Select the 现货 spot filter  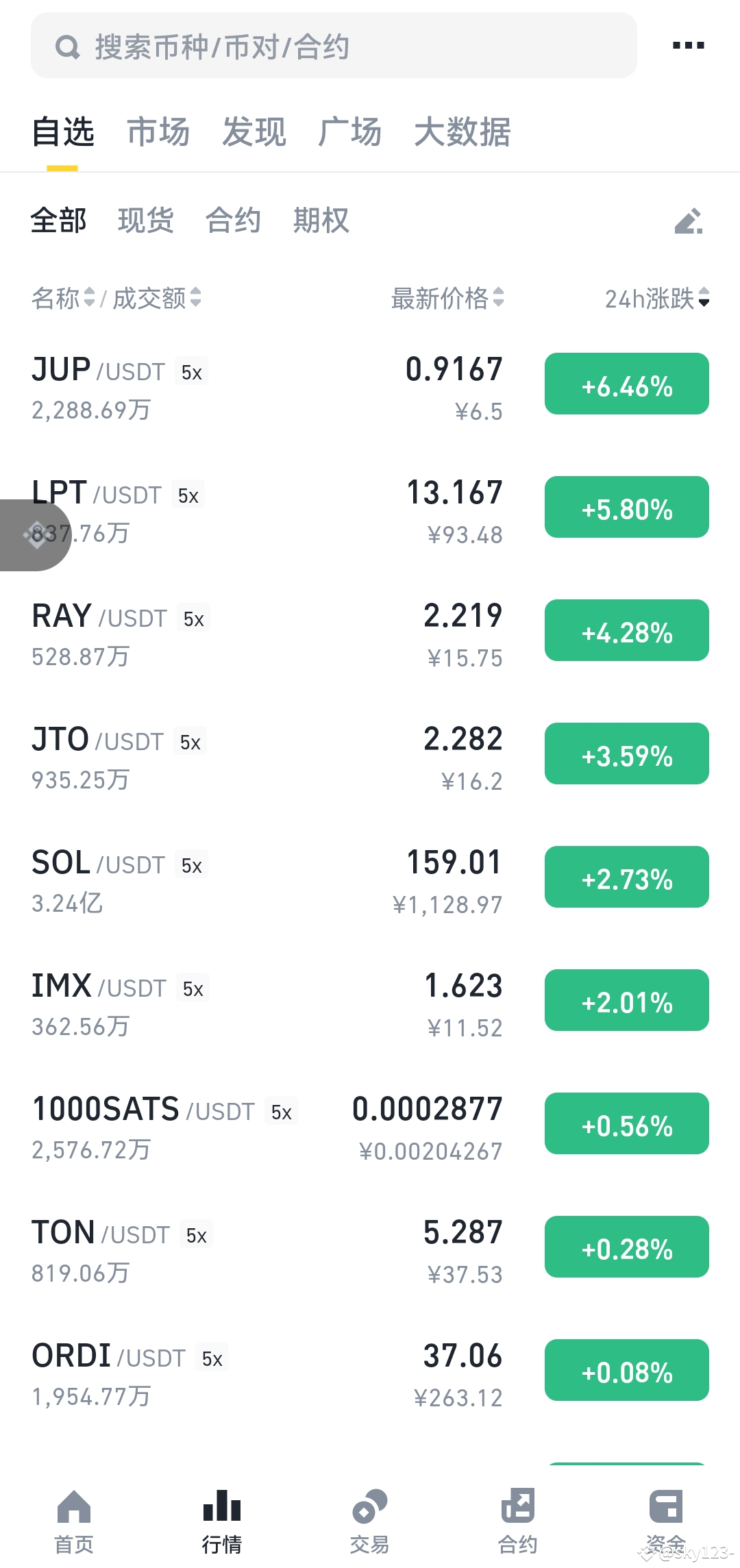[145, 219]
